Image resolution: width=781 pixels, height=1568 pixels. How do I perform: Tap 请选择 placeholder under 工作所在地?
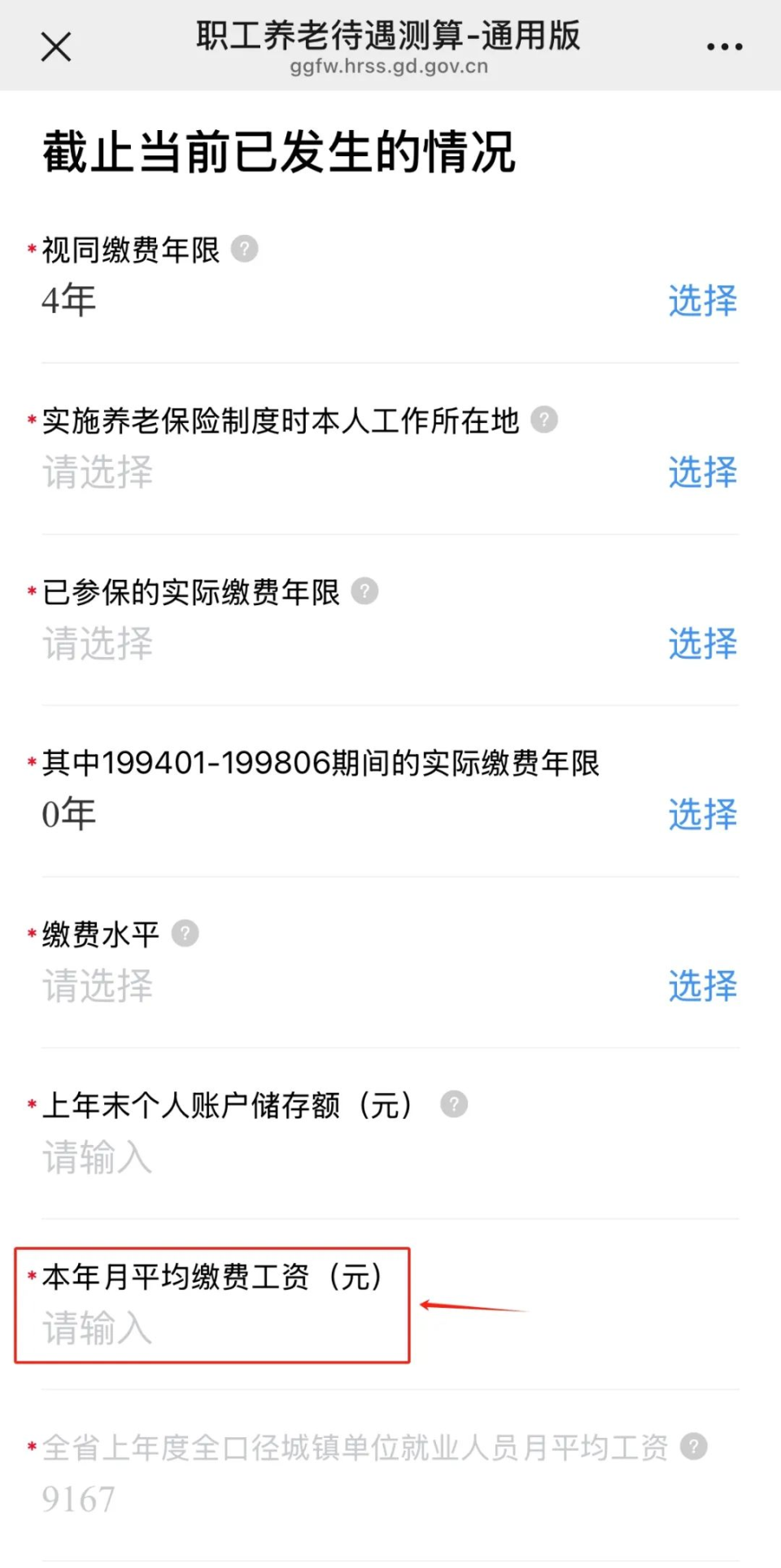tap(96, 473)
